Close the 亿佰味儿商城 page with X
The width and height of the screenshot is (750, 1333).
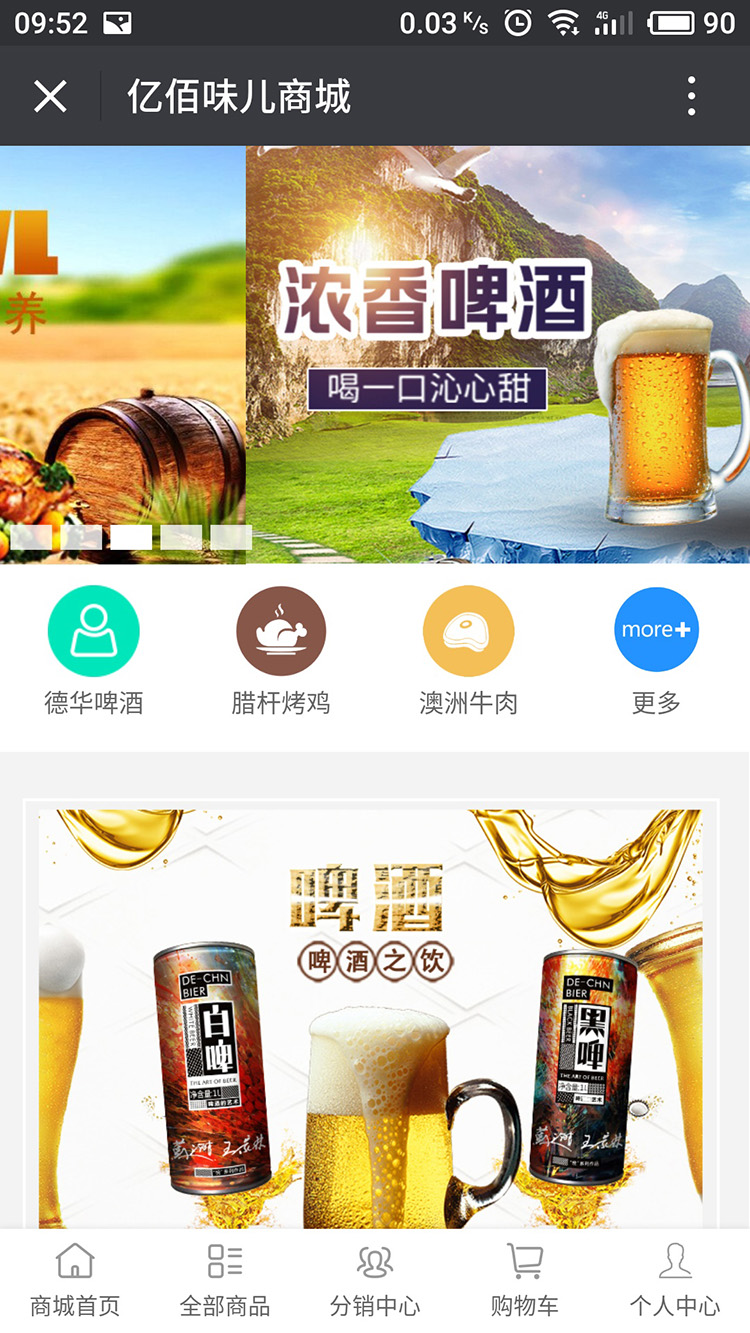coord(49,96)
